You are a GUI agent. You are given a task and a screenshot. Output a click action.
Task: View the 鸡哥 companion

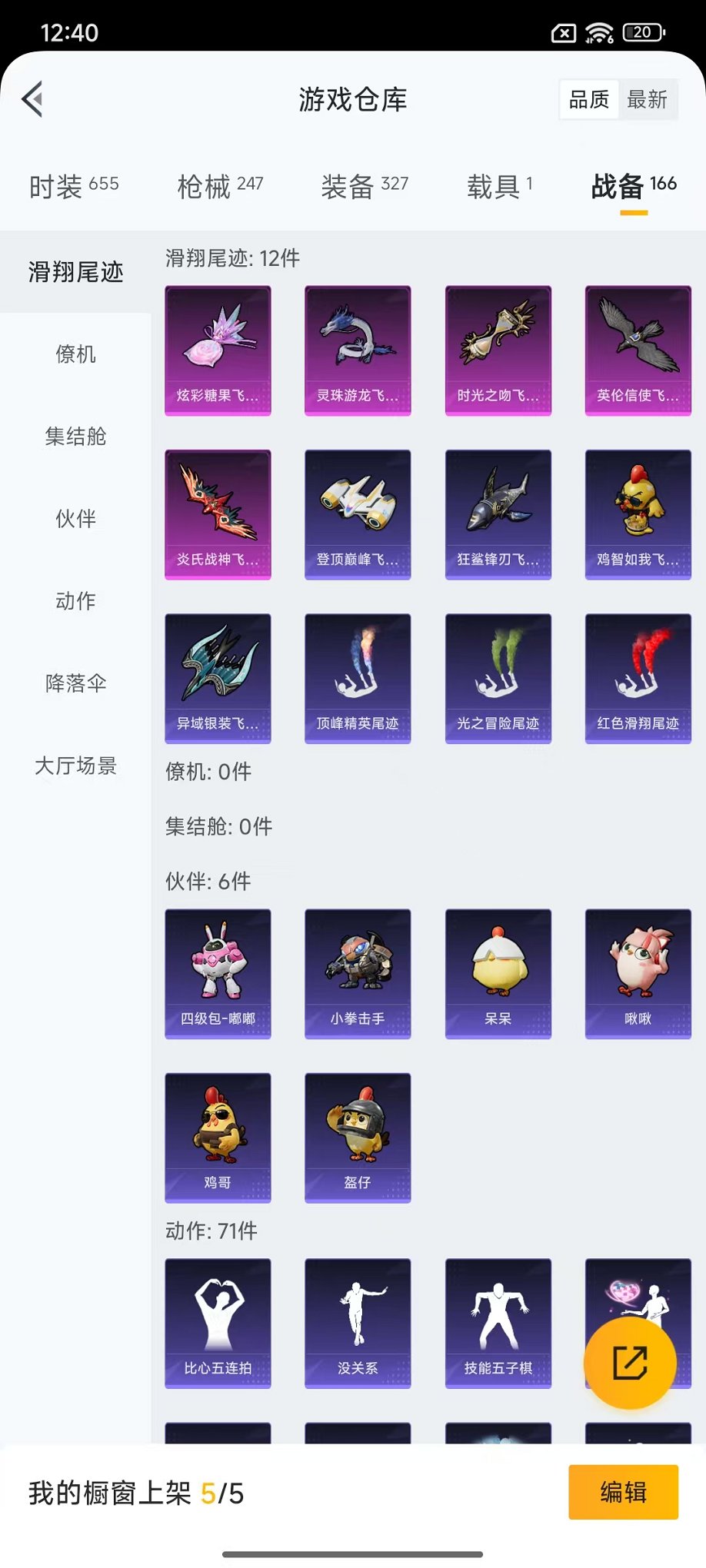pyautogui.click(x=218, y=1137)
